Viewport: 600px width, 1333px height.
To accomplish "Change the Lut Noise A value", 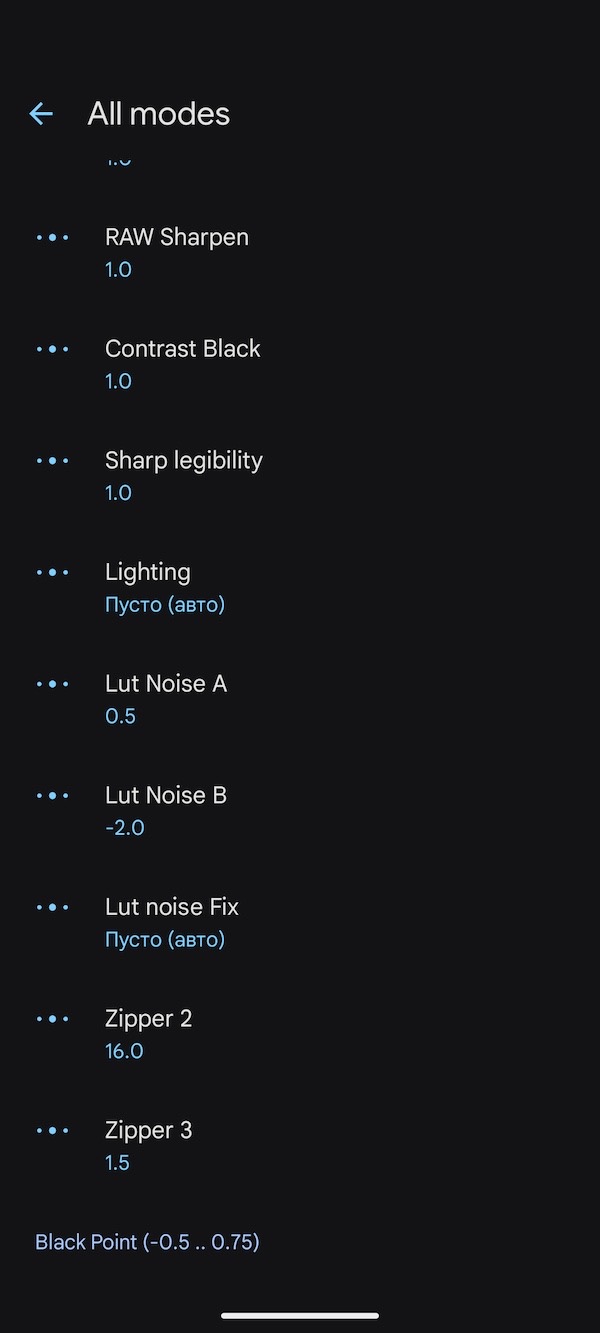I will click(166, 699).
